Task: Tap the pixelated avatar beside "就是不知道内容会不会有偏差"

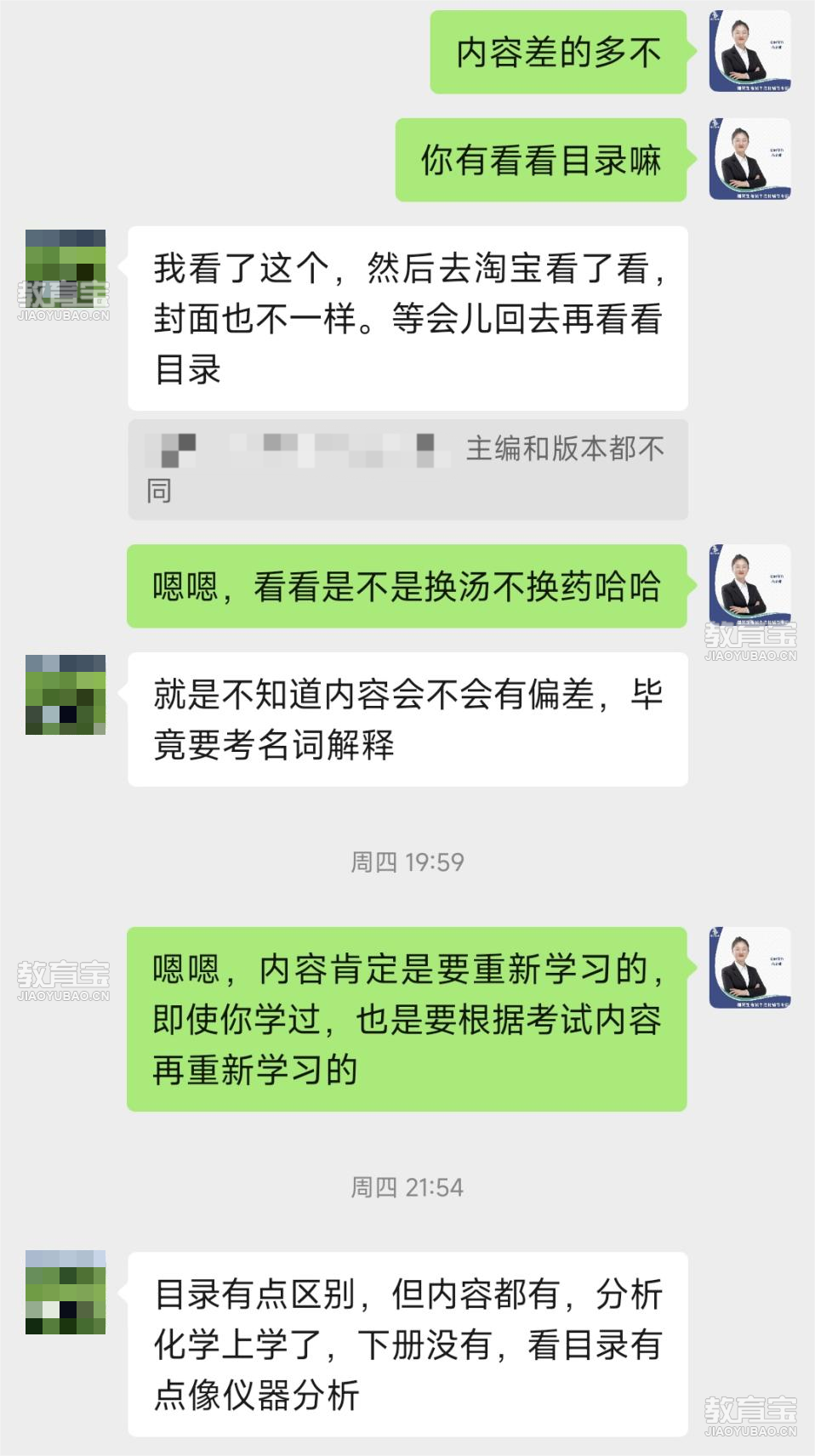Action: (x=66, y=694)
